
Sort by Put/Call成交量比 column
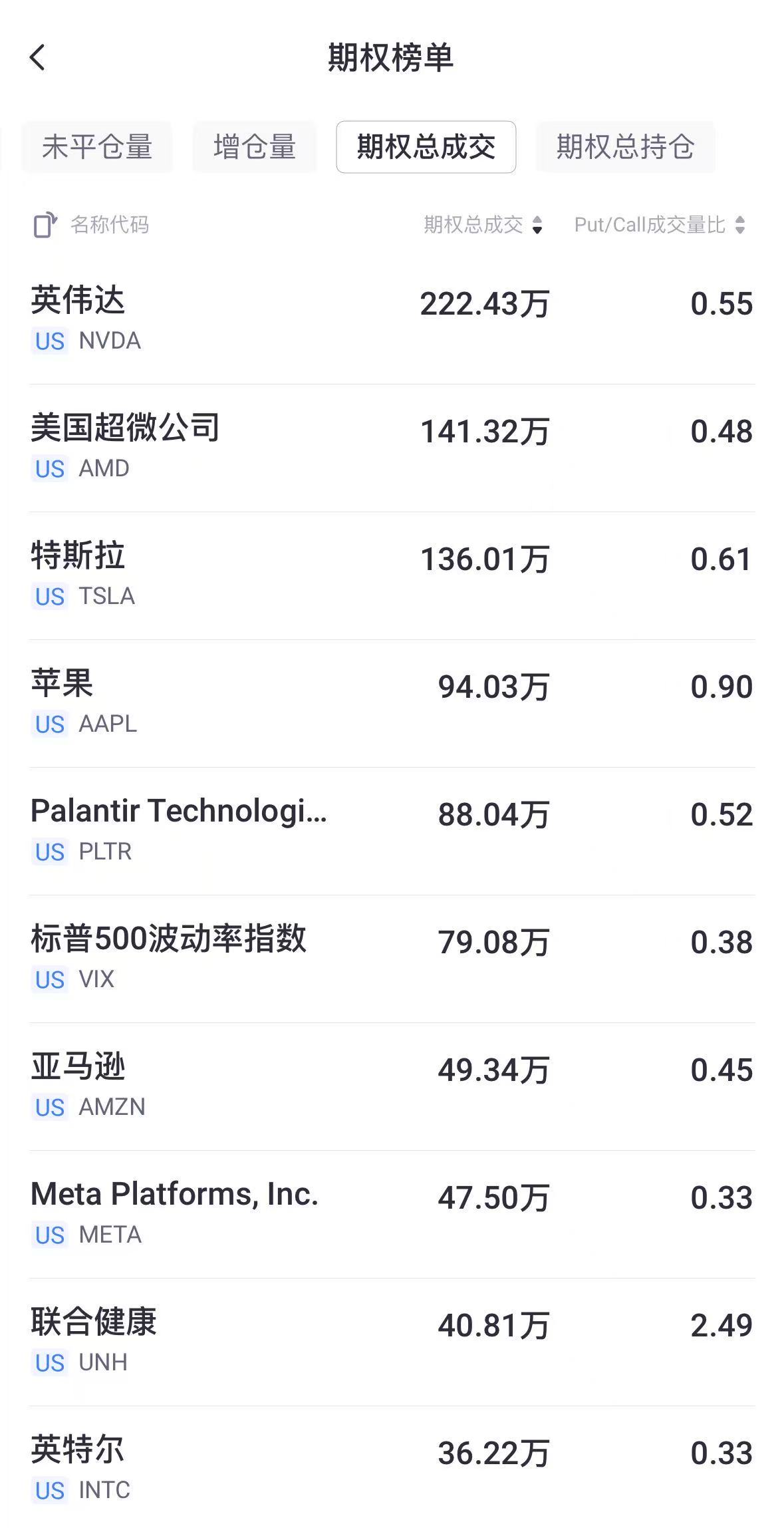click(x=660, y=225)
